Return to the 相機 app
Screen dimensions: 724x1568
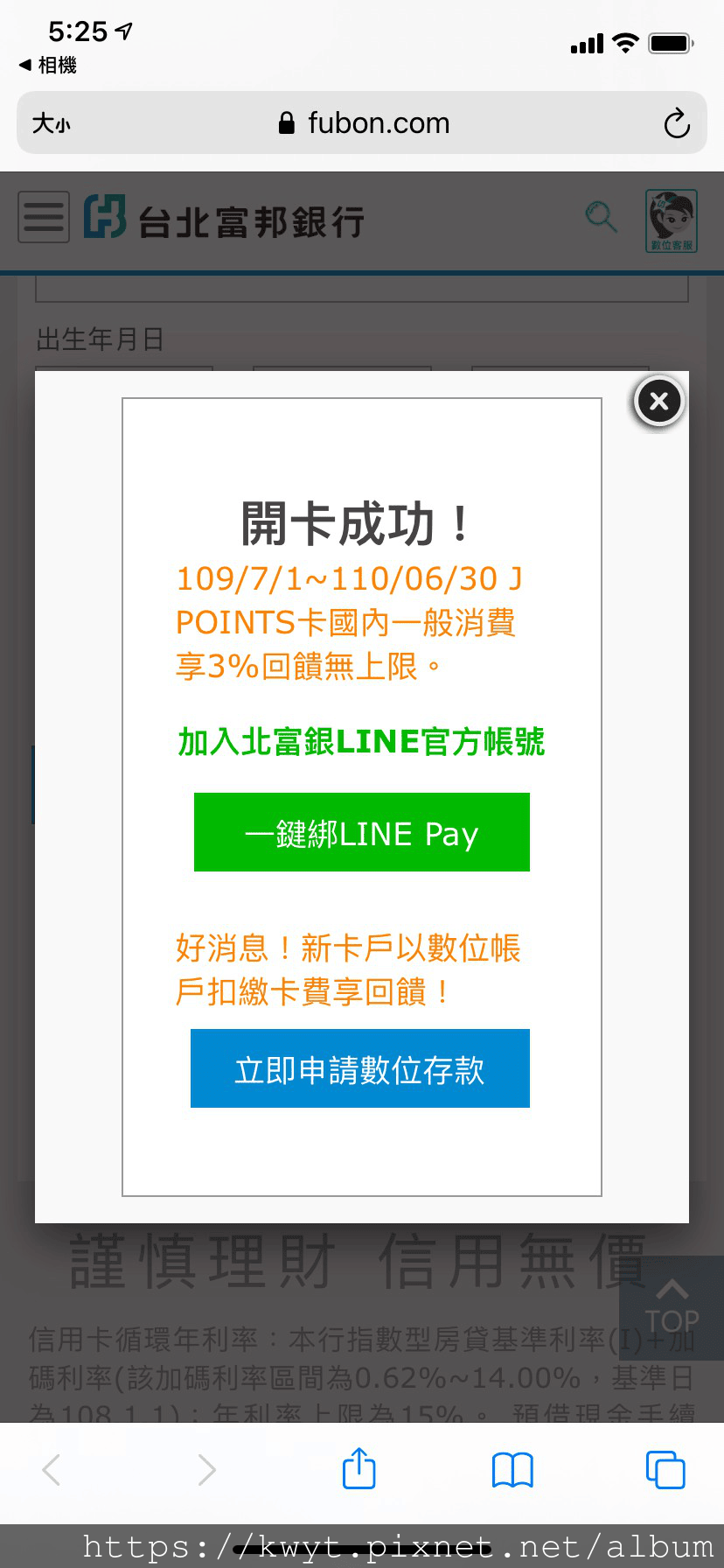pos(48,65)
